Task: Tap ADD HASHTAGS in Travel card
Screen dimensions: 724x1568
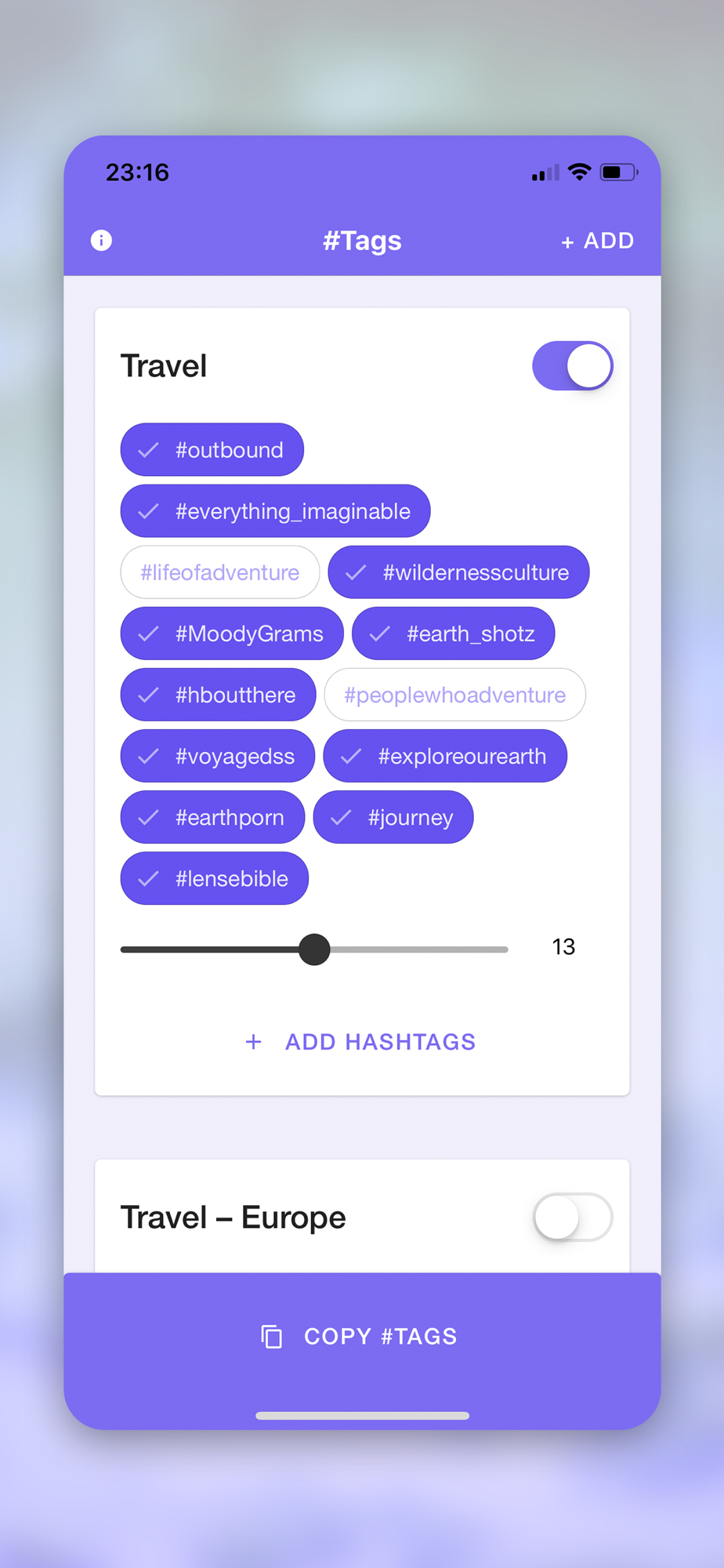Action: (361, 1041)
